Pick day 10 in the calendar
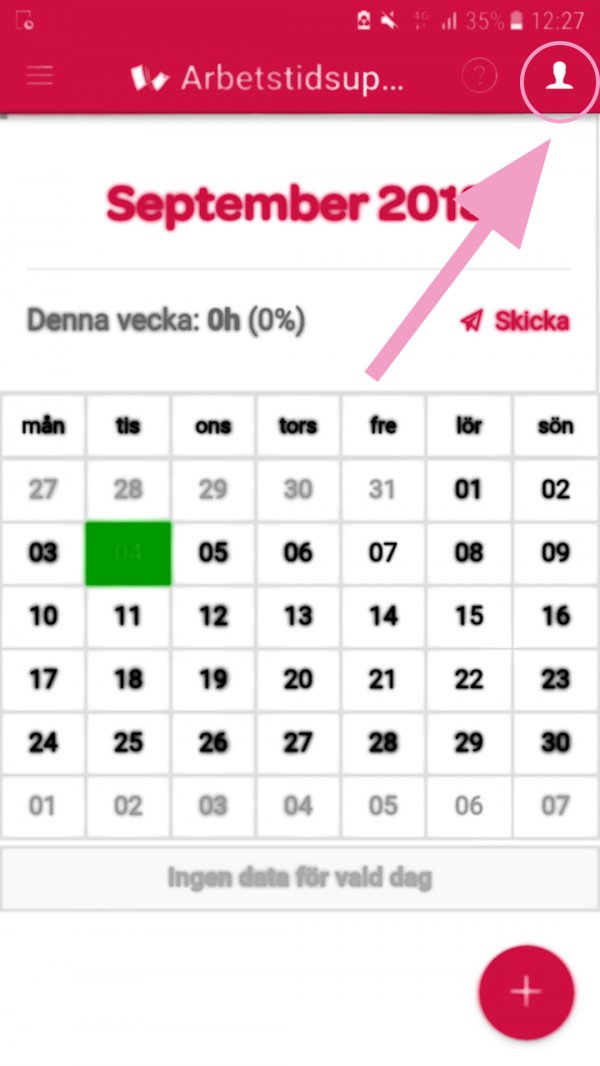This screenshot has height=1066, width=600. click(x=43, y=616)
